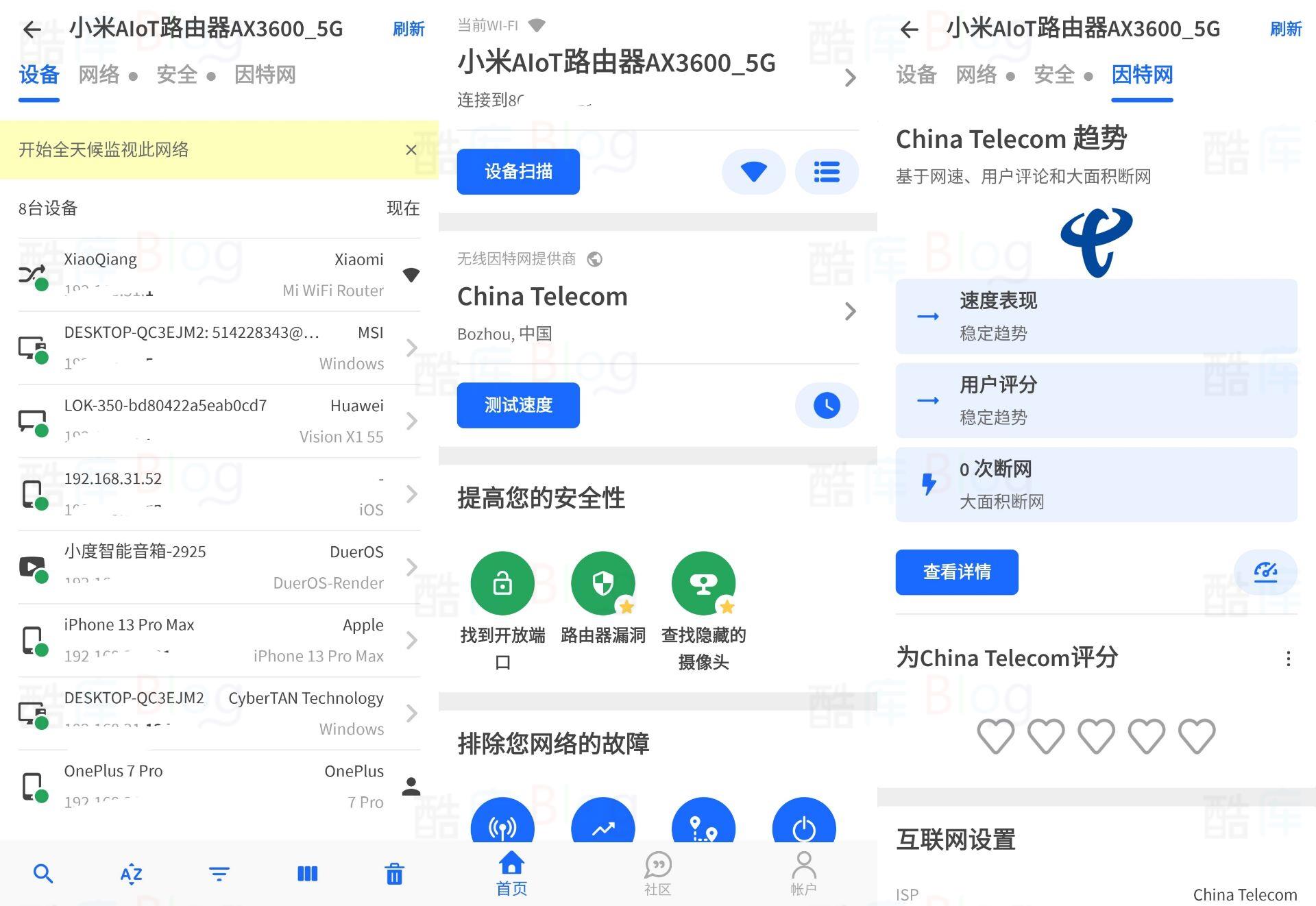Delete devices with the trash icon
The height and width of the screenshot is (906, 1316).
395,874
